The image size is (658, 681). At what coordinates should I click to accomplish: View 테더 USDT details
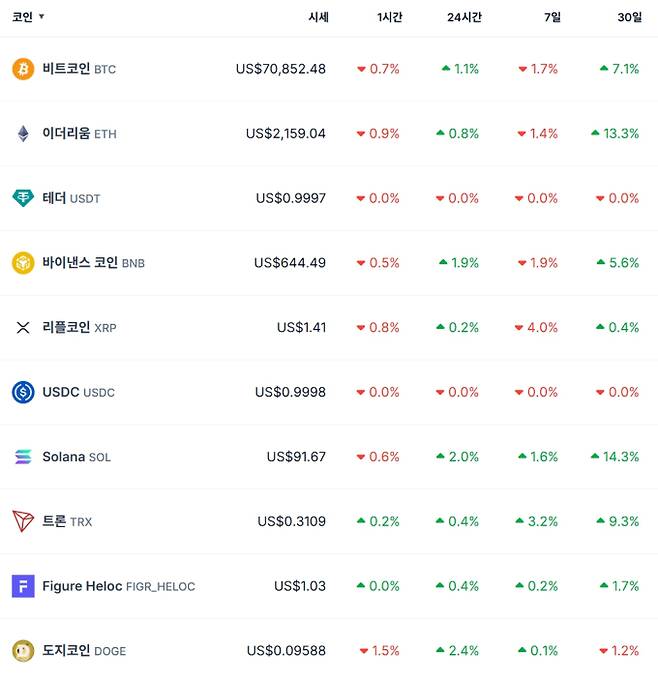71,198
